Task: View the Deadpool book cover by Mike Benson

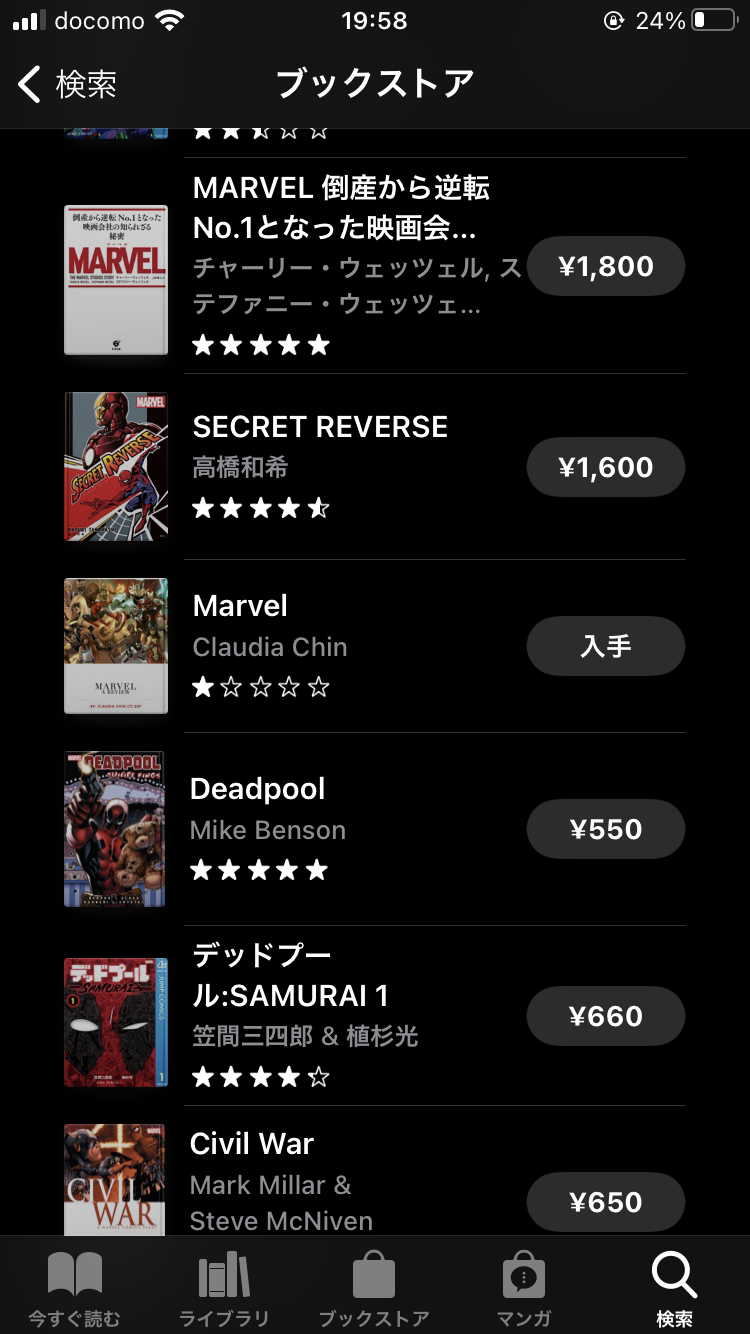Action: (x=115, y=829)
